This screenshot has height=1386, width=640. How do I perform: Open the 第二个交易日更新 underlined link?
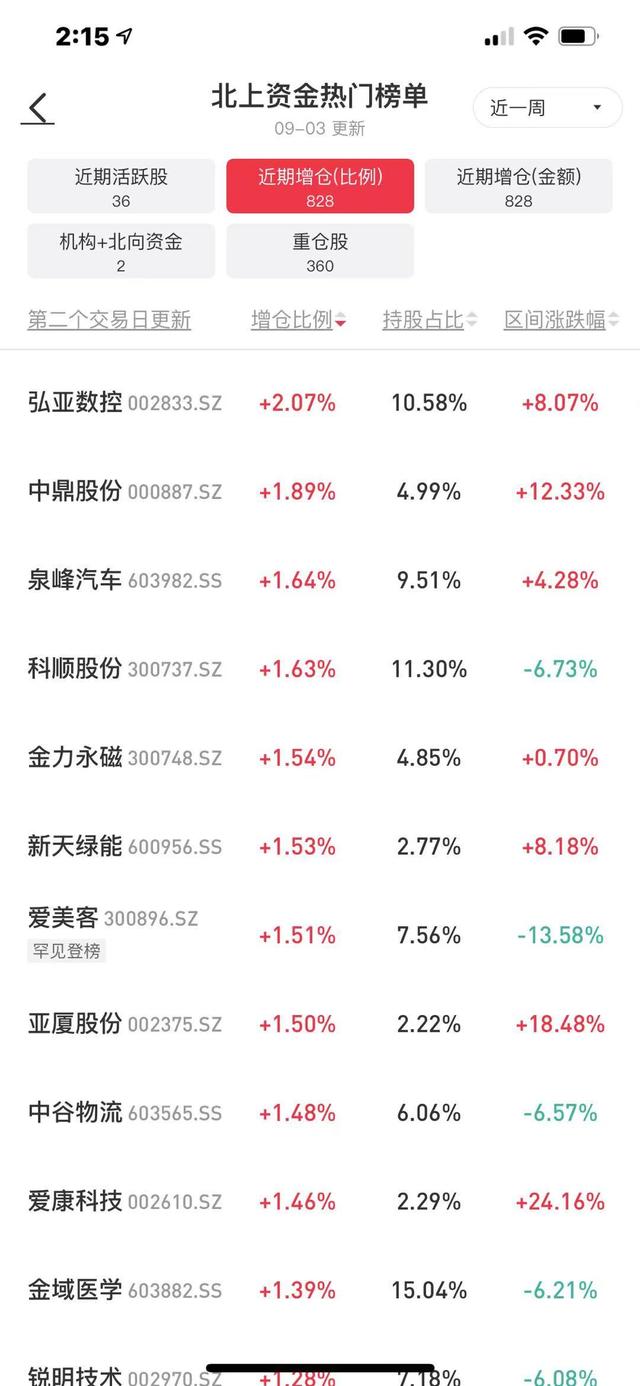tap(109, 320)
